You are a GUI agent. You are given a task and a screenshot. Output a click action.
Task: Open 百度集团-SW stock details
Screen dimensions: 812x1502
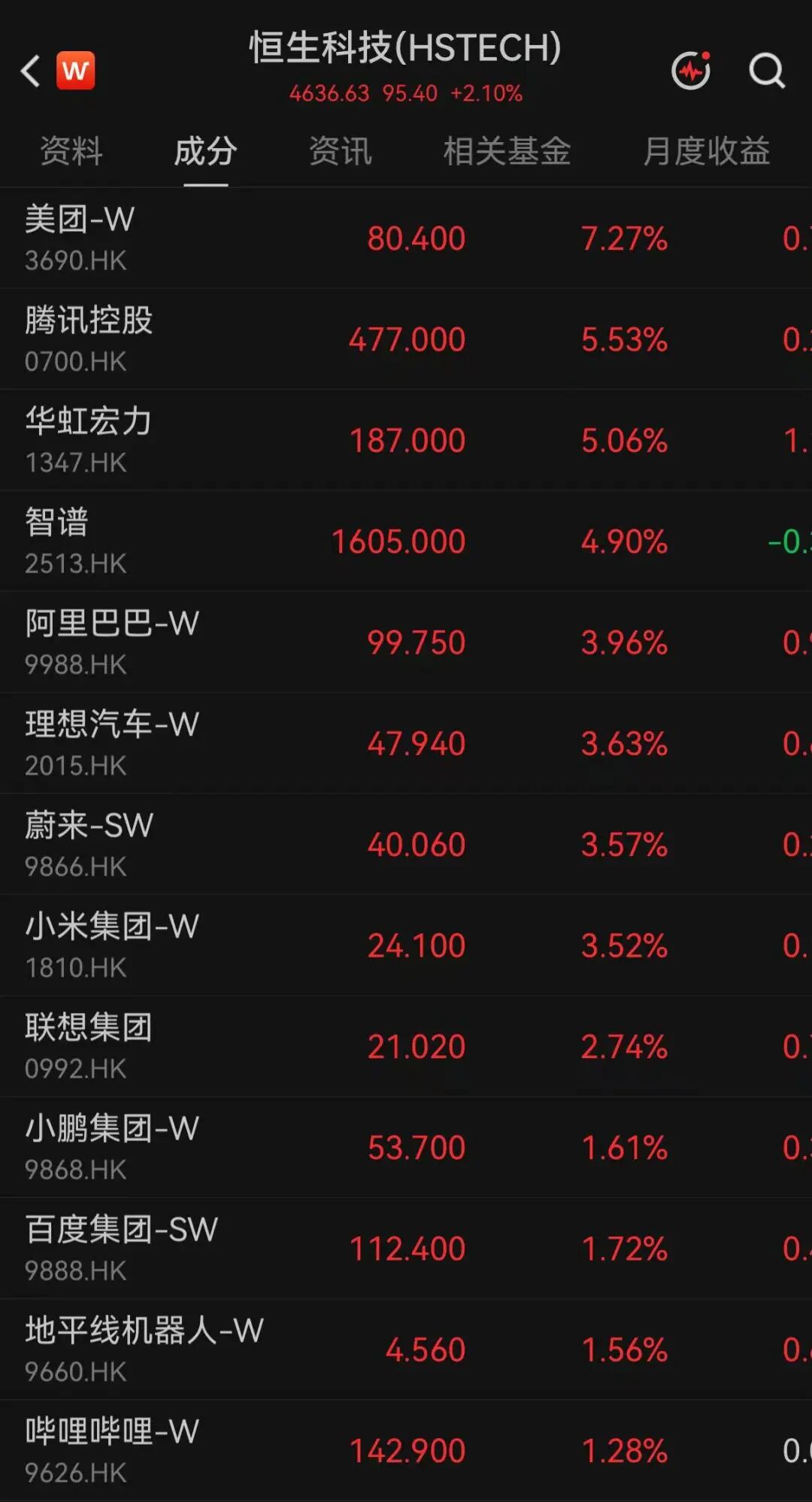coord(406,1249)
